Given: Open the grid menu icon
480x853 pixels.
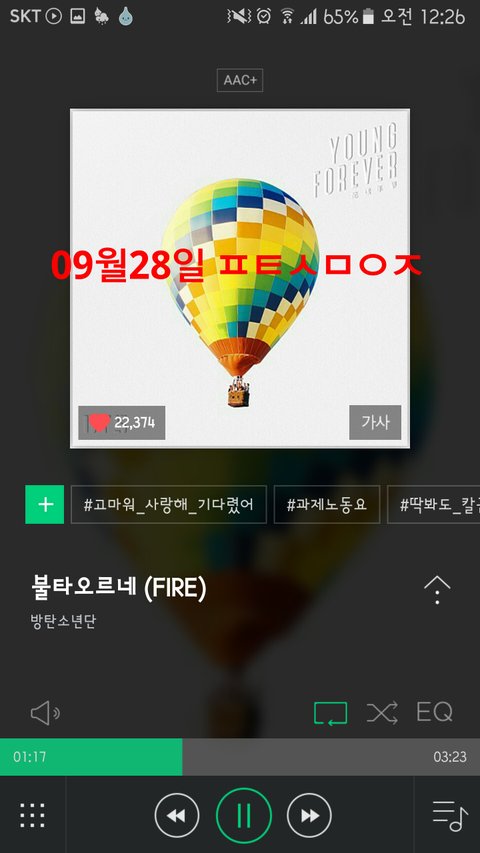Looking at the screenshot, I should tap(33, 815).
